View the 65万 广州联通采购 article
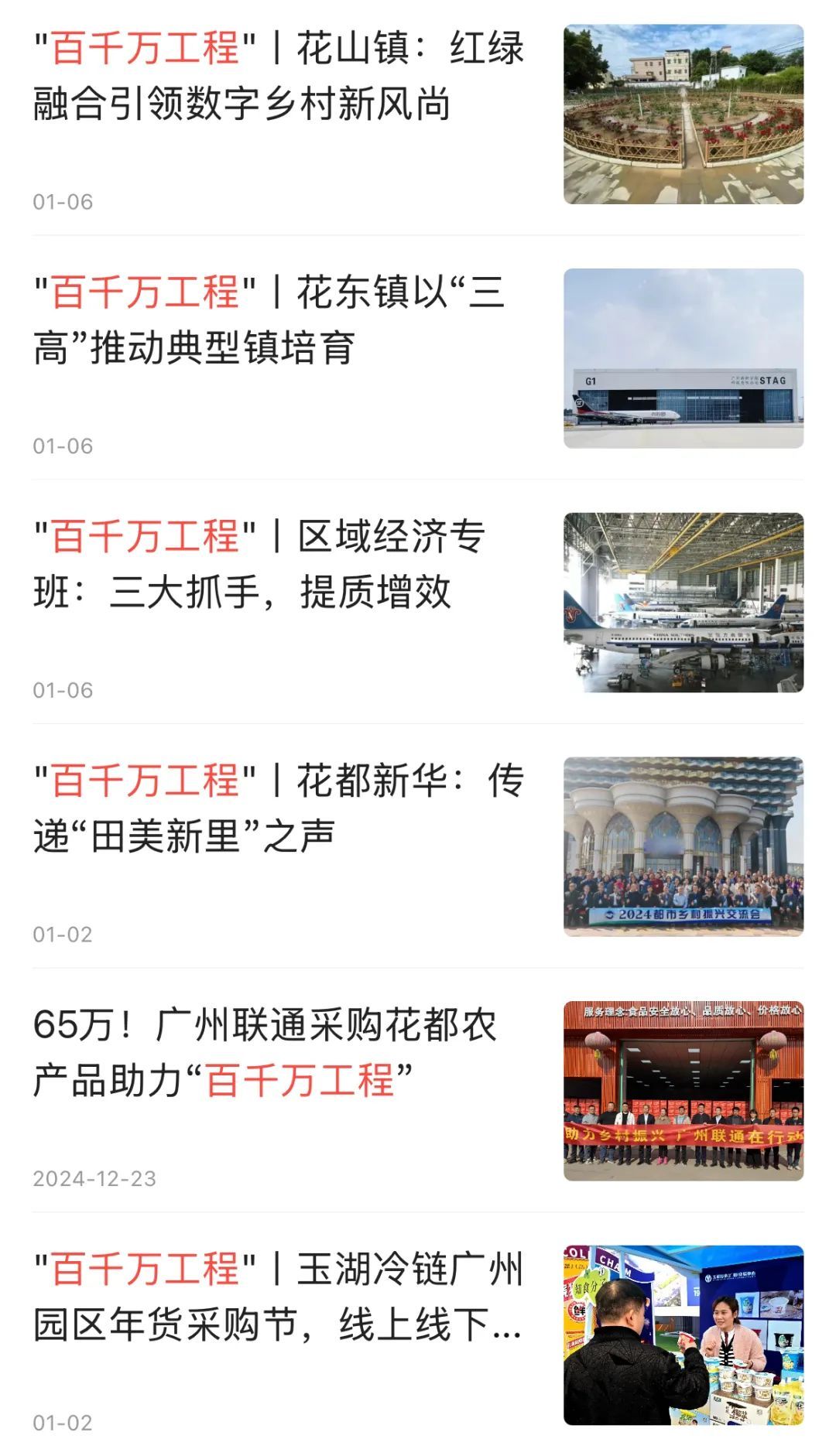The image size is (836, 1456). click(265, 1052)
